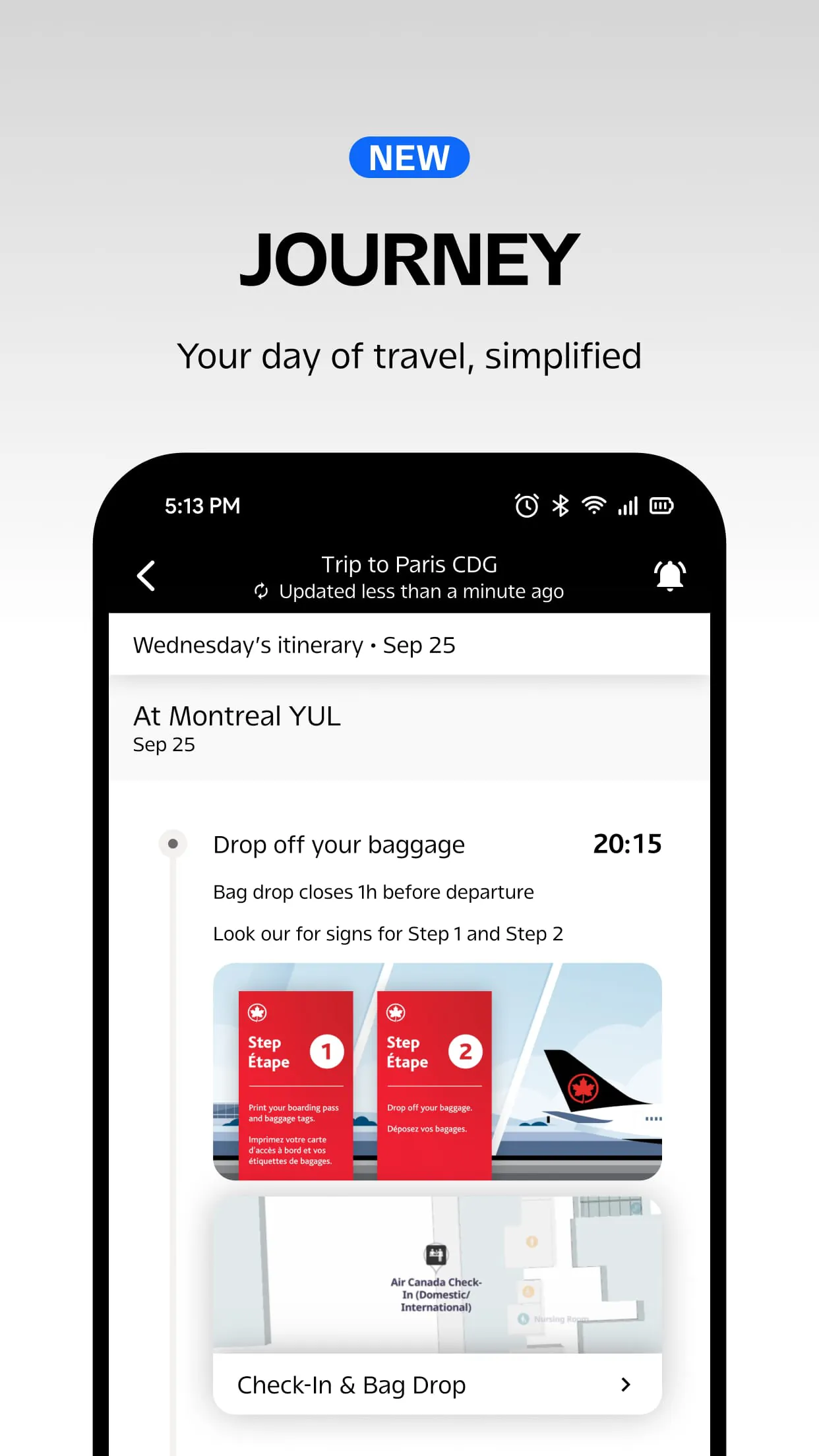The width and height of the screenshot is (819, 1456).
Task: Expand Check-In & Bag Drop with its chevron
Action: [x=625, y=1385]
